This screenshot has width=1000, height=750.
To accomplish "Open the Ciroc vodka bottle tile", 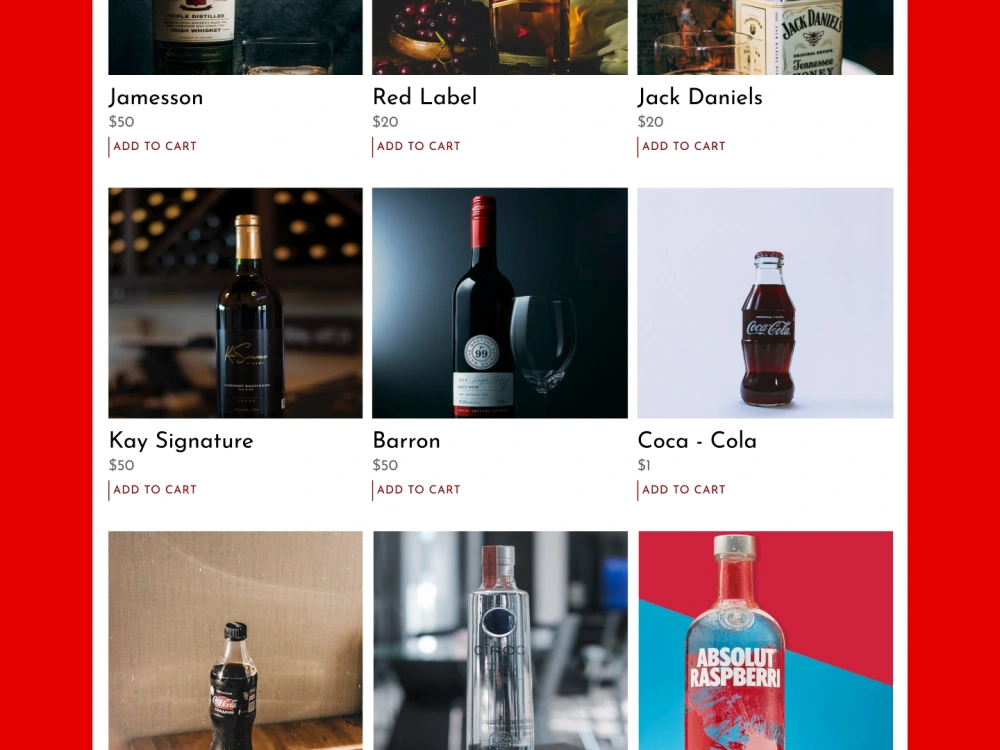I will click(x=500, y=640).
